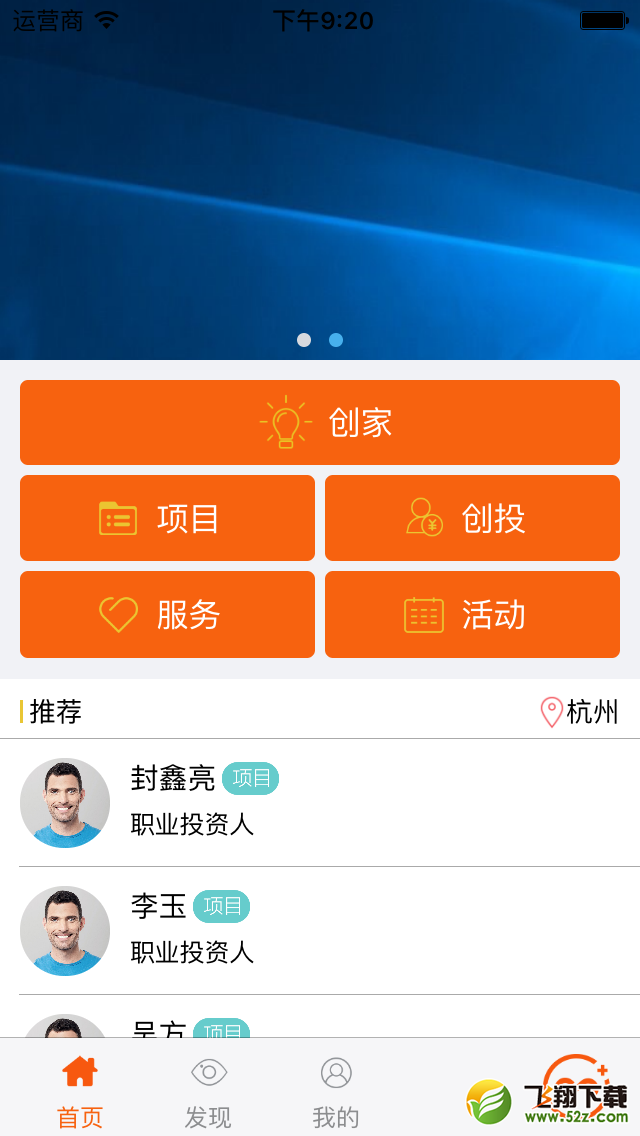The width and height of the screenshot is (640, 1136).
Task: Switch to the 我的 tab
Action: point(336,1093)
